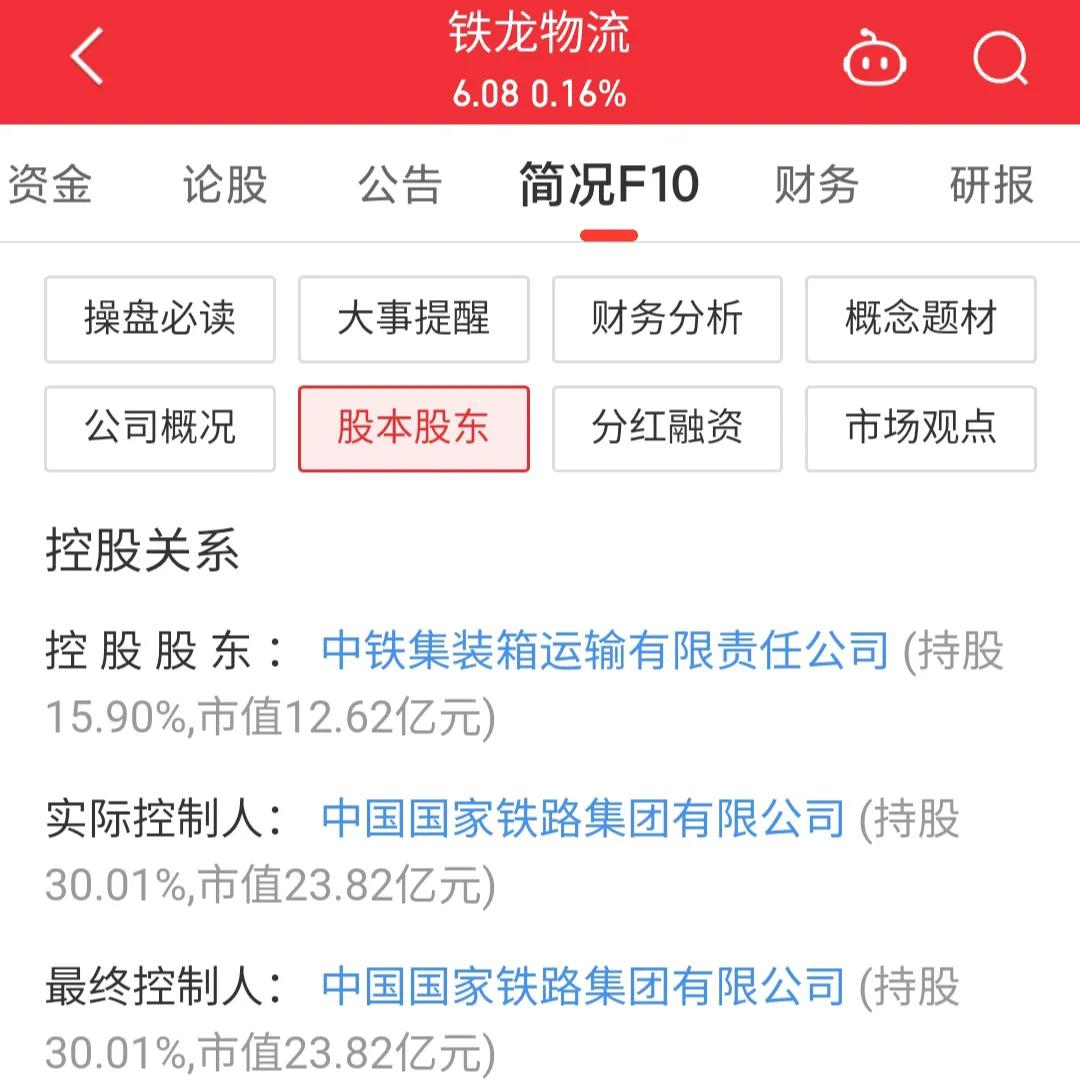Open 大事提醒 section
1080x1083 pixels.
click(413, 320)
